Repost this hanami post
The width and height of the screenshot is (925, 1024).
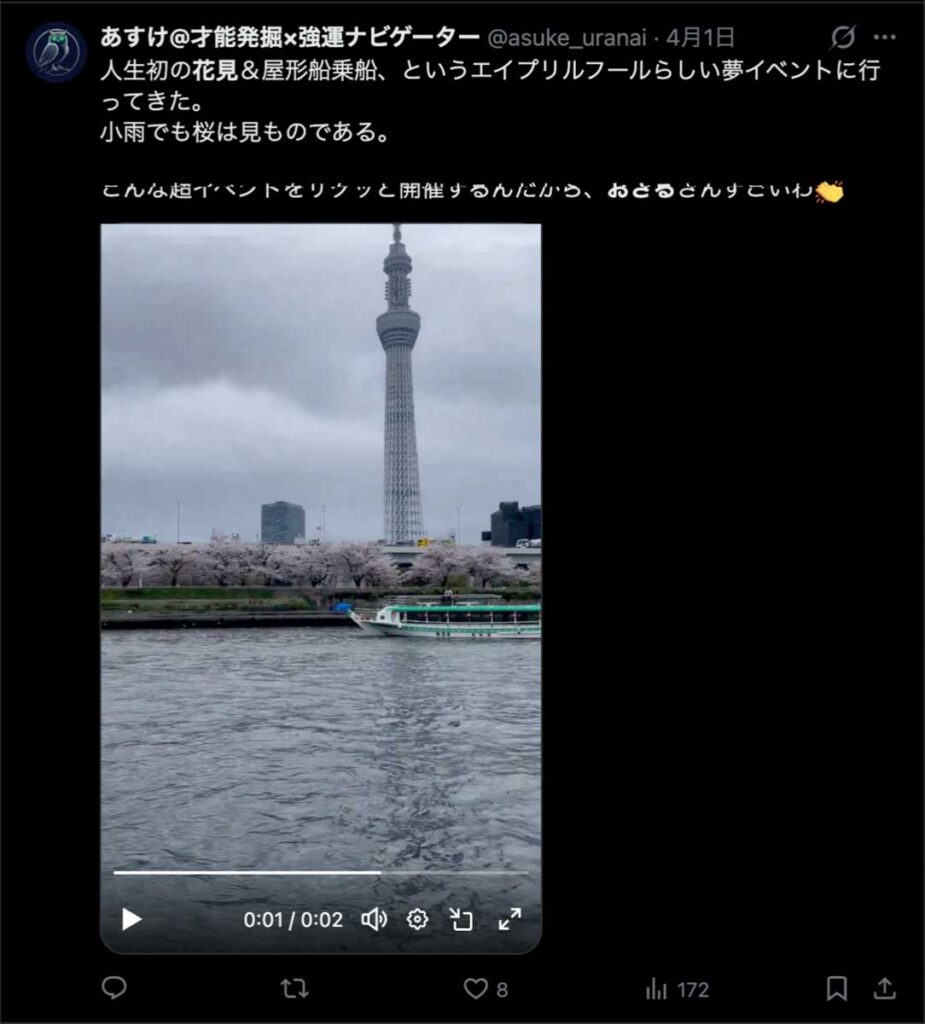tap(294, 989)
